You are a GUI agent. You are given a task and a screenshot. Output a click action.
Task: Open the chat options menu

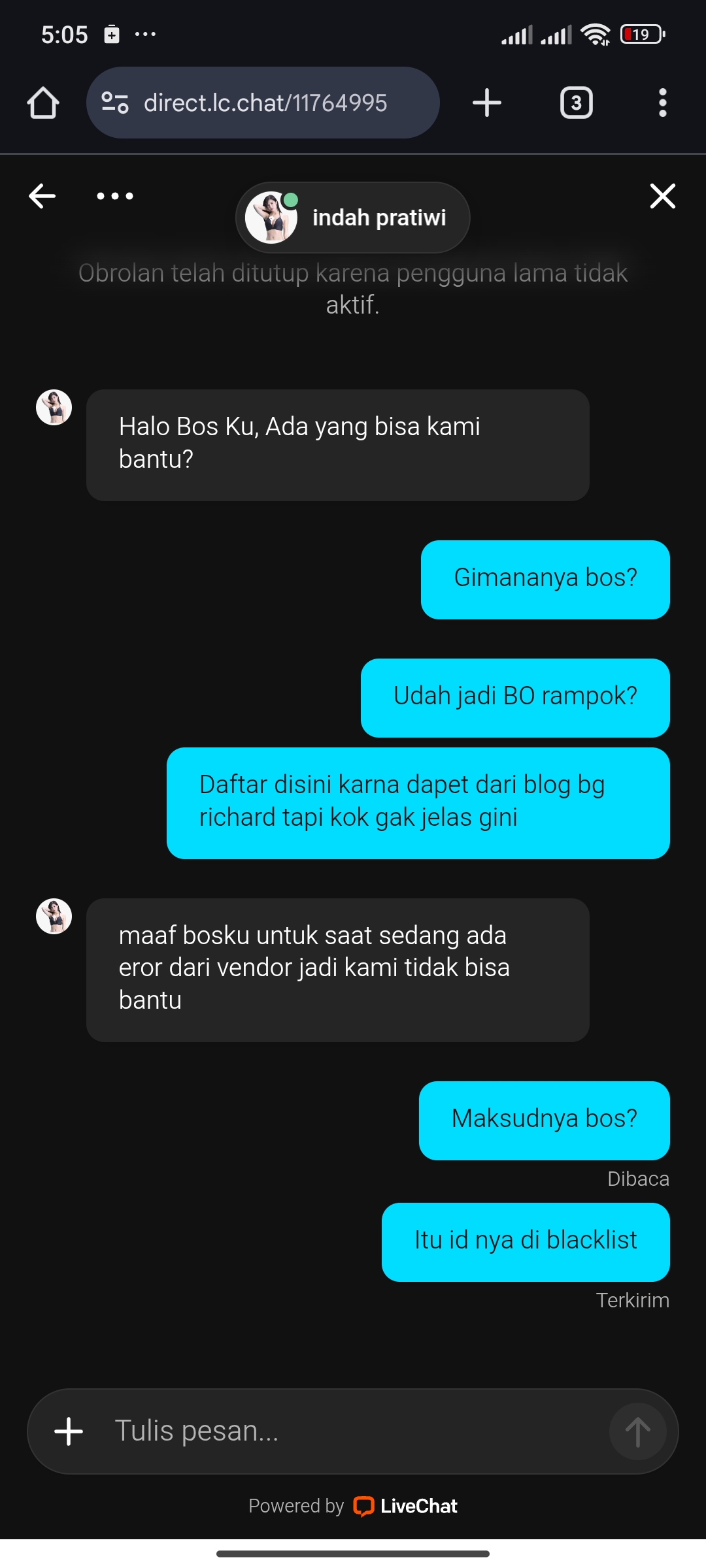coord(115,196)
